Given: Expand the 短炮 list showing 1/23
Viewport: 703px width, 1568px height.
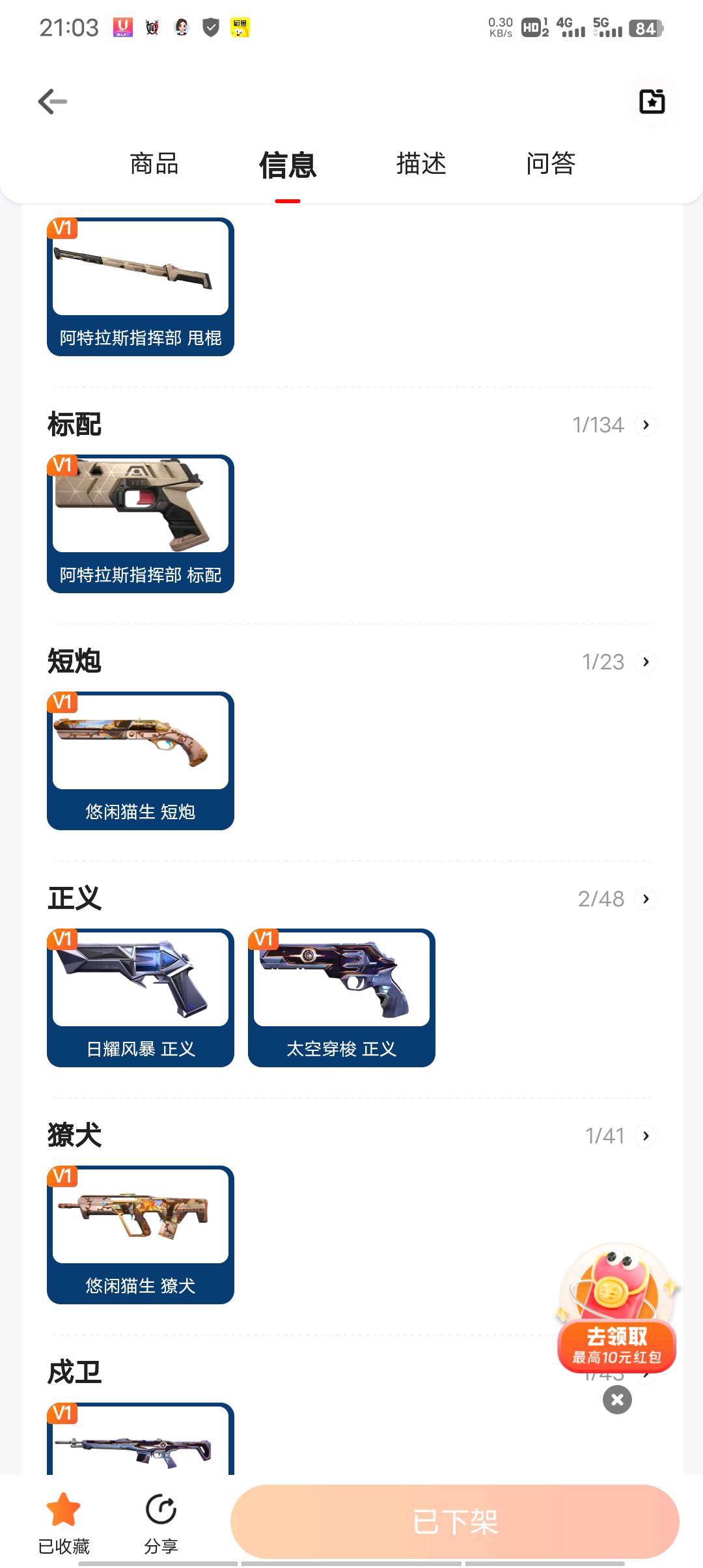Looking at the screenshot, I should point(645,662).
